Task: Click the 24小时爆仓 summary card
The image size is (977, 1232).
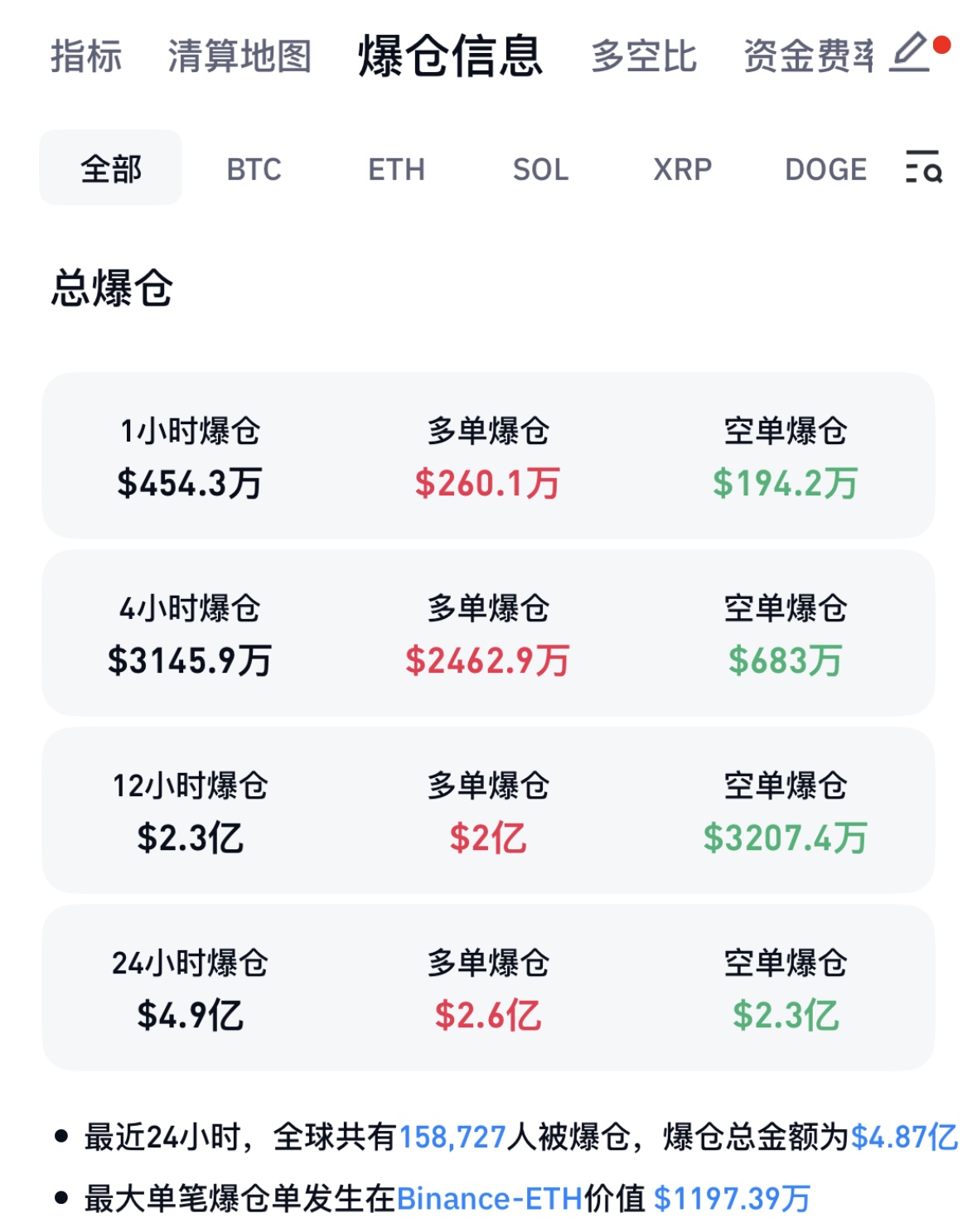Action: [489, 989]
